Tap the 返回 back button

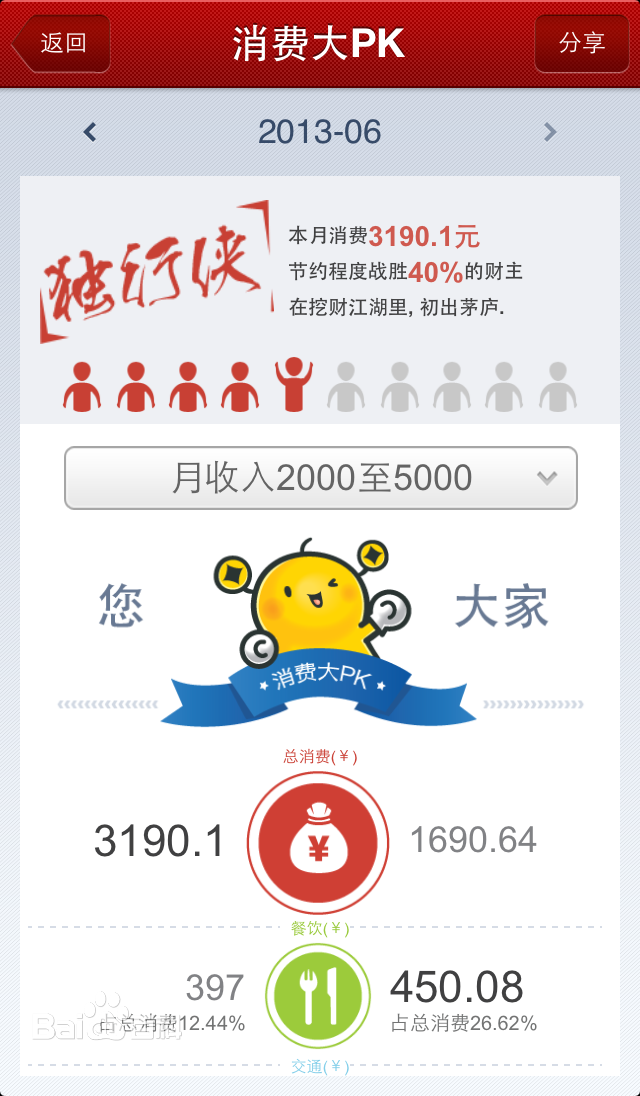pyautogui.click(x=61, y=43)
